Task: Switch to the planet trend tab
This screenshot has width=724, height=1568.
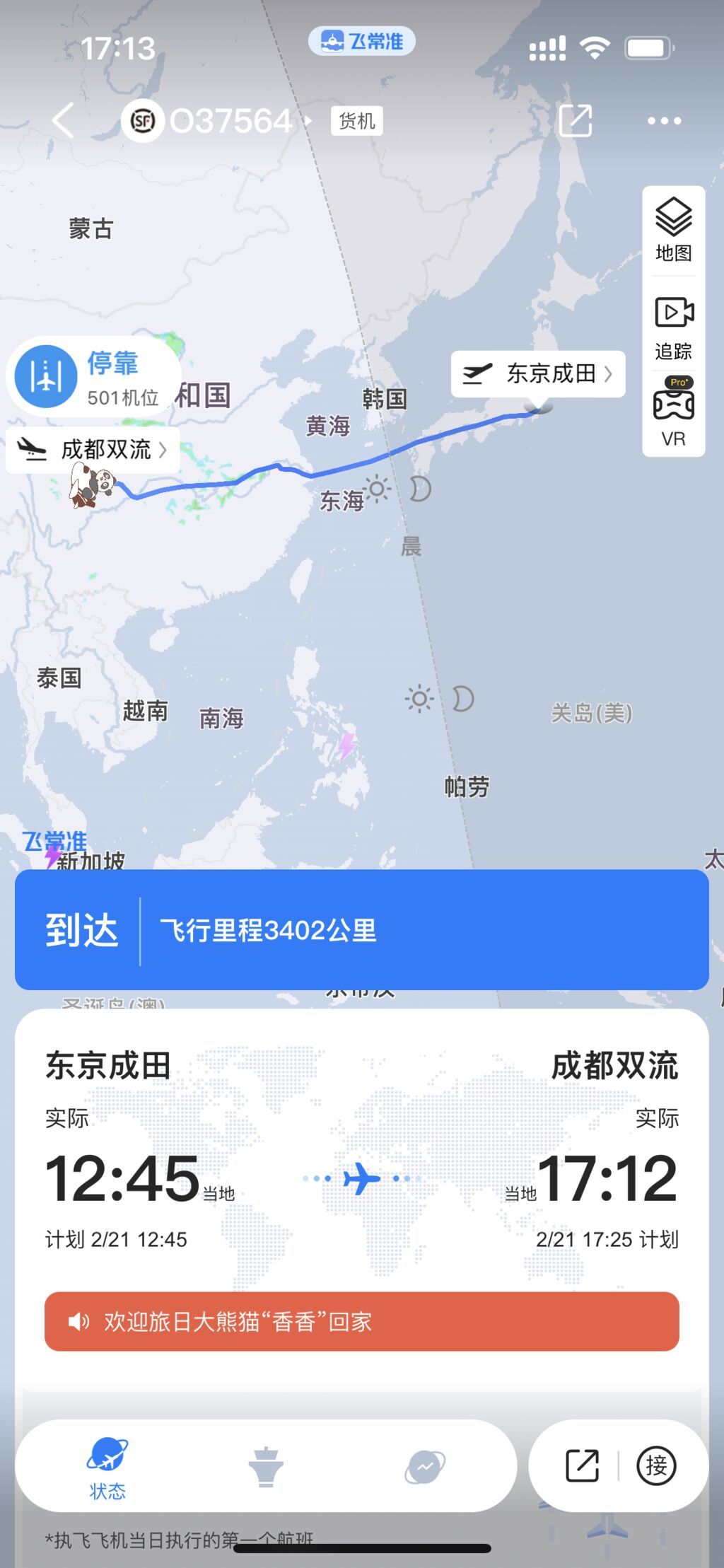Action: (x=424, y=1467)
